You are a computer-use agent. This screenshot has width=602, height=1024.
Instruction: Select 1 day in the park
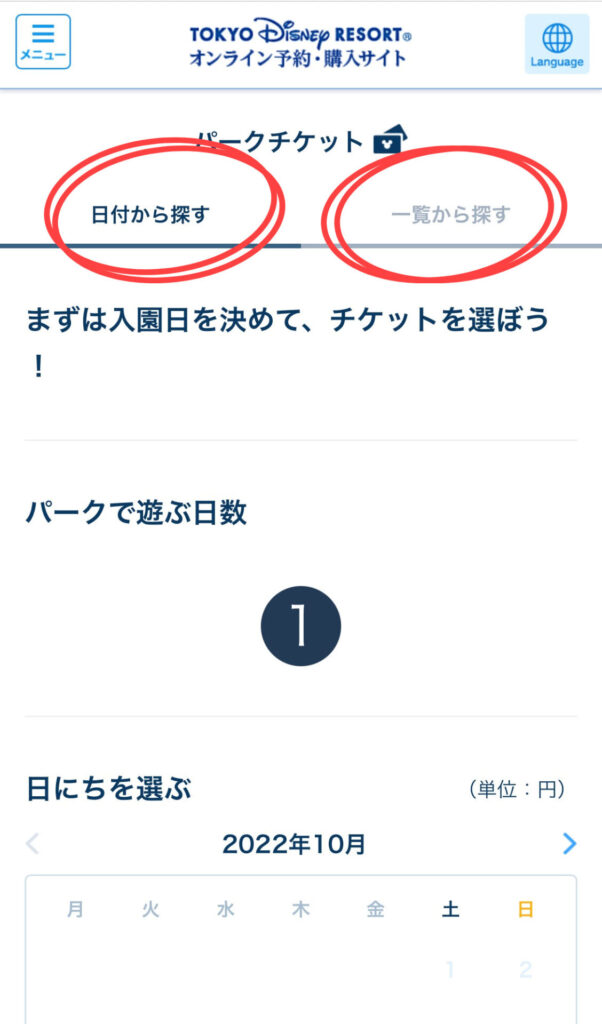pyautogui.click(x=301, y=626)
